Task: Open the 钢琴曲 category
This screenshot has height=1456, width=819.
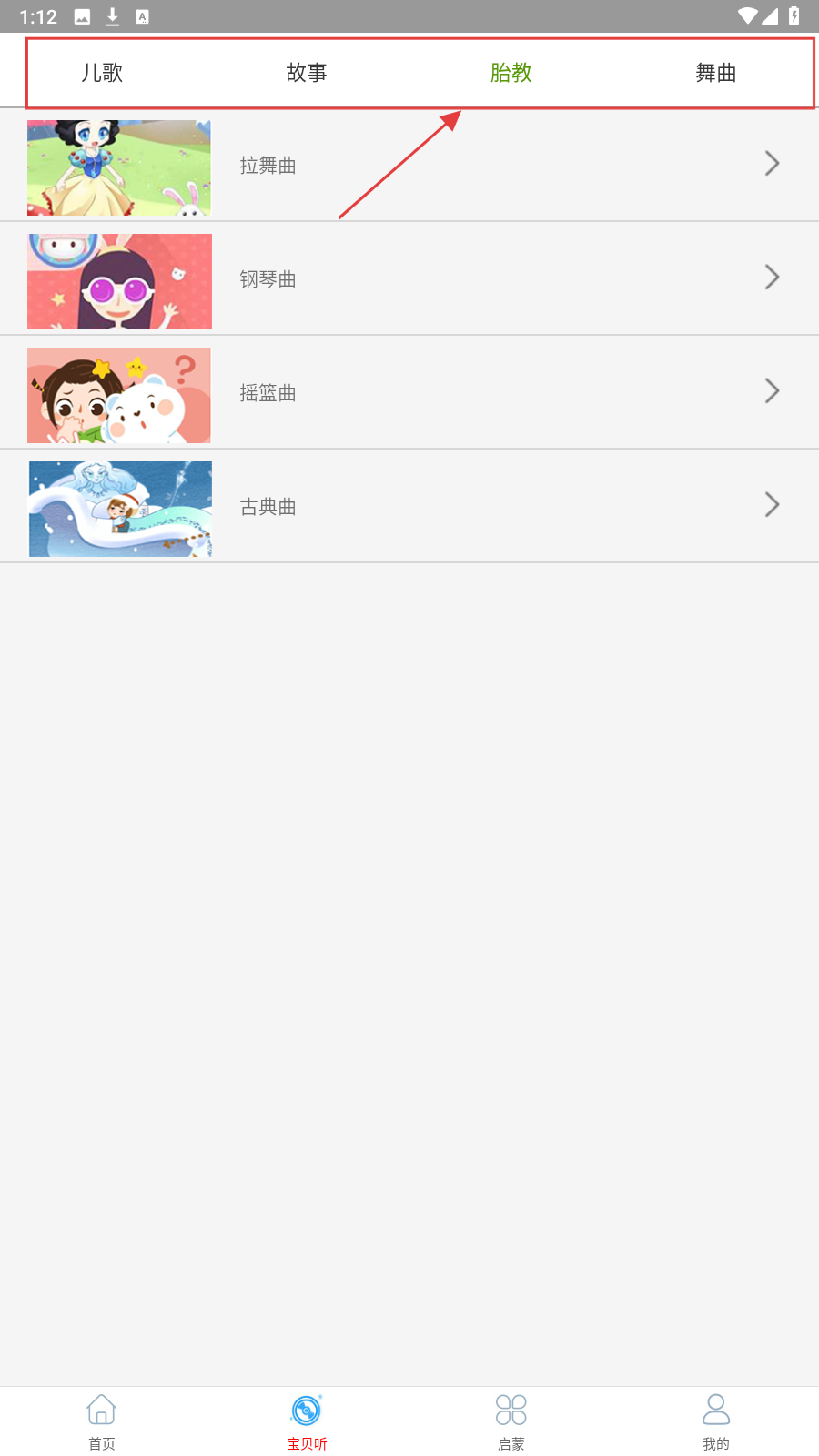Action: (x=409, y=279)
